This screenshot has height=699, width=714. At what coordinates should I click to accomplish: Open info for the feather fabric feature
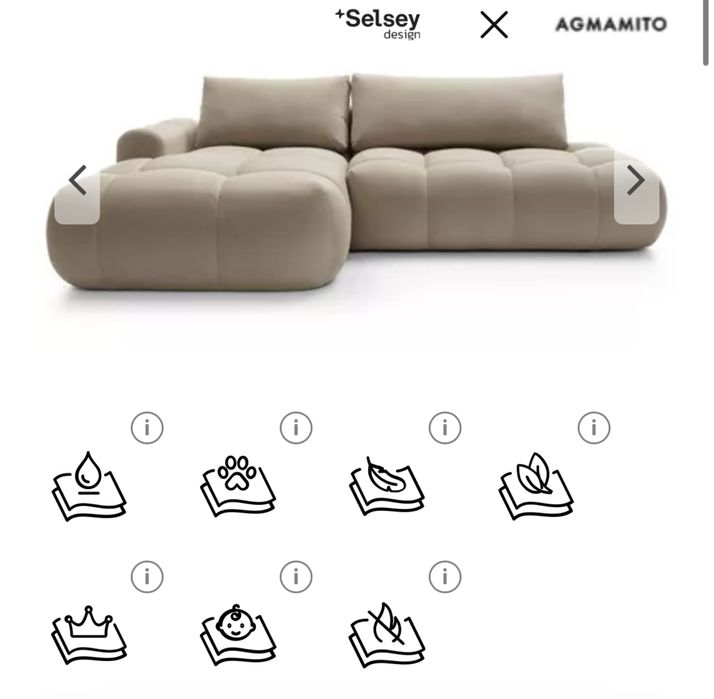pos(445,428)
